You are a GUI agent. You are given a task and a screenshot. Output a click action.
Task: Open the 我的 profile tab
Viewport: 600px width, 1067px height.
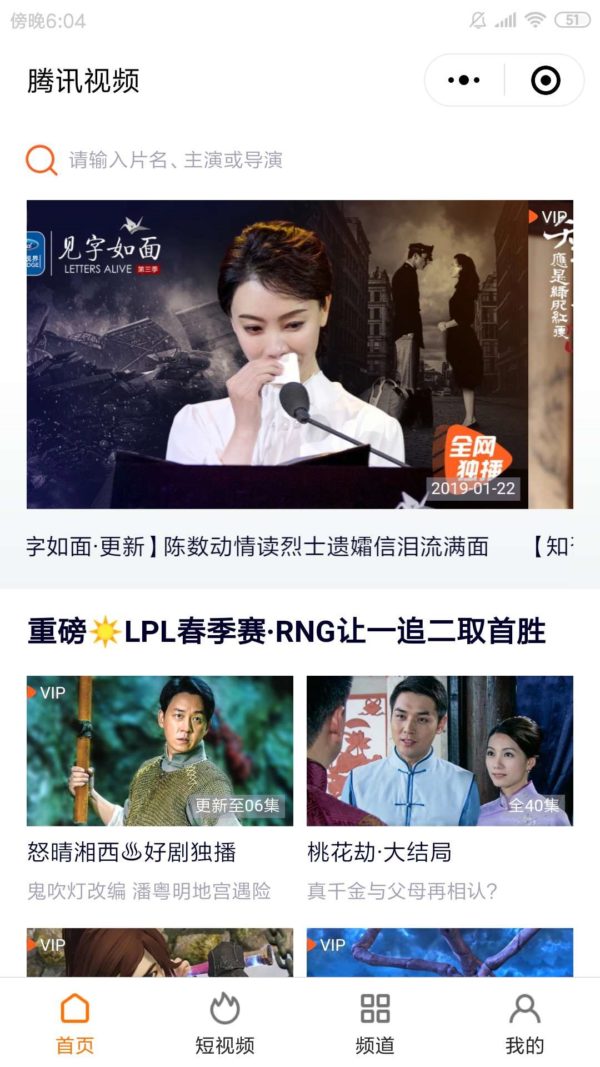tap(525, 1023)
